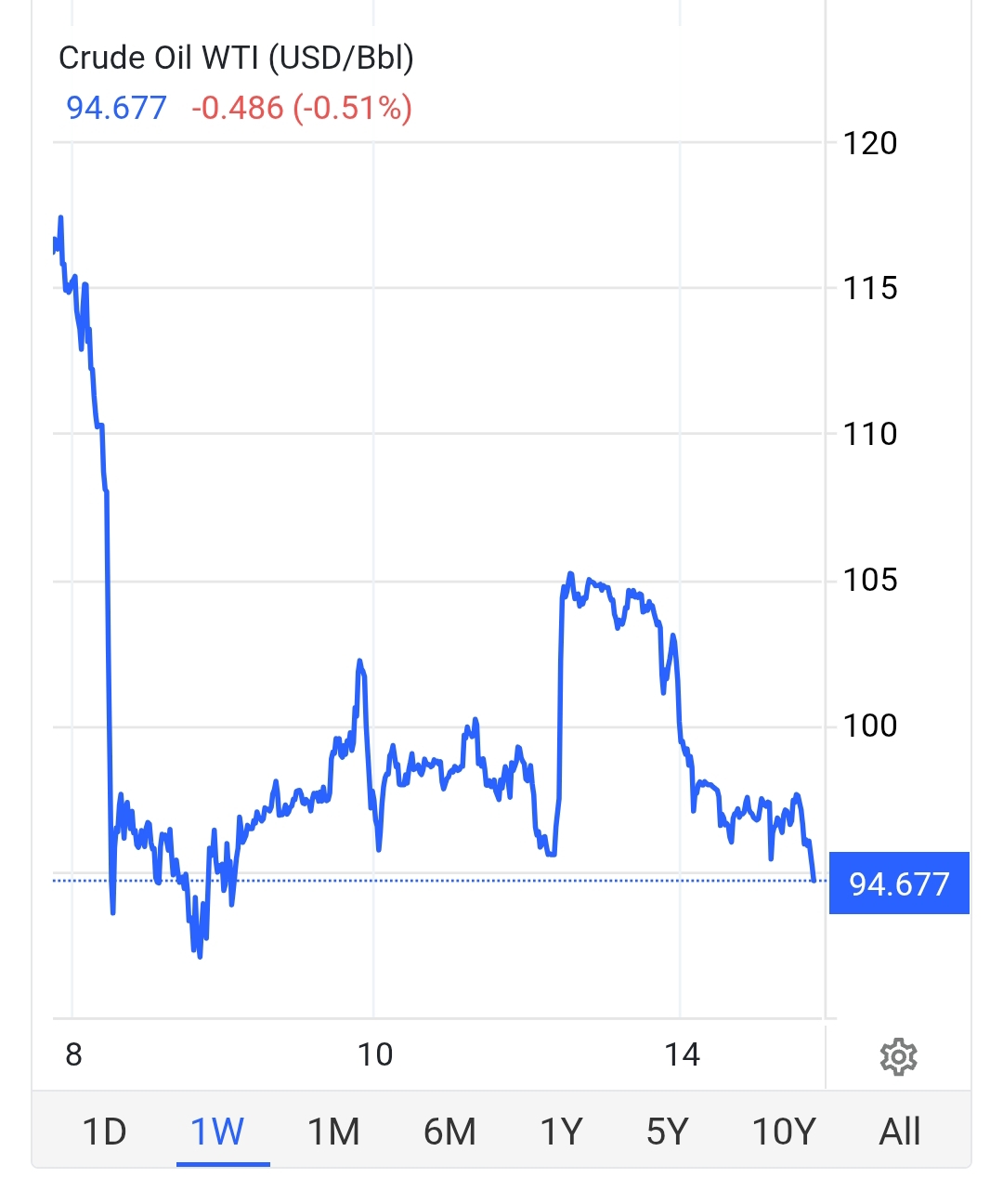This screenshot has height=1204, width=1003.
Task: Show All available price history
Action: tap(900, 1132)
